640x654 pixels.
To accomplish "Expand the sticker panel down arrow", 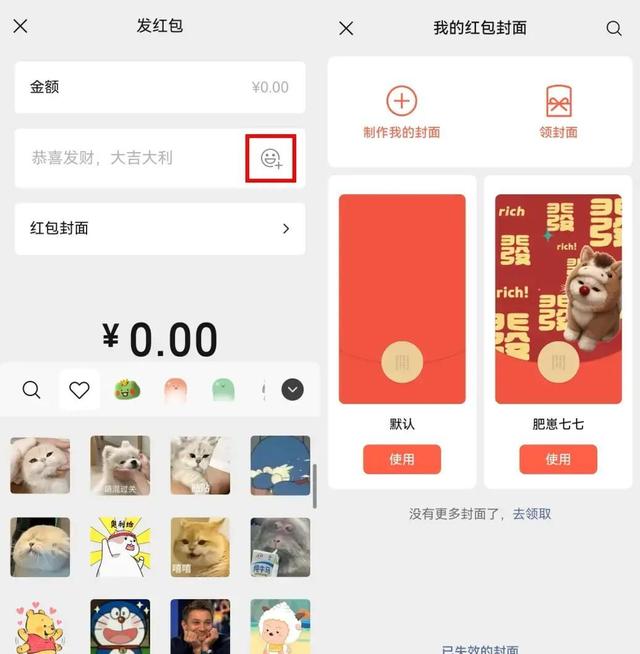I will click(292, 390).
